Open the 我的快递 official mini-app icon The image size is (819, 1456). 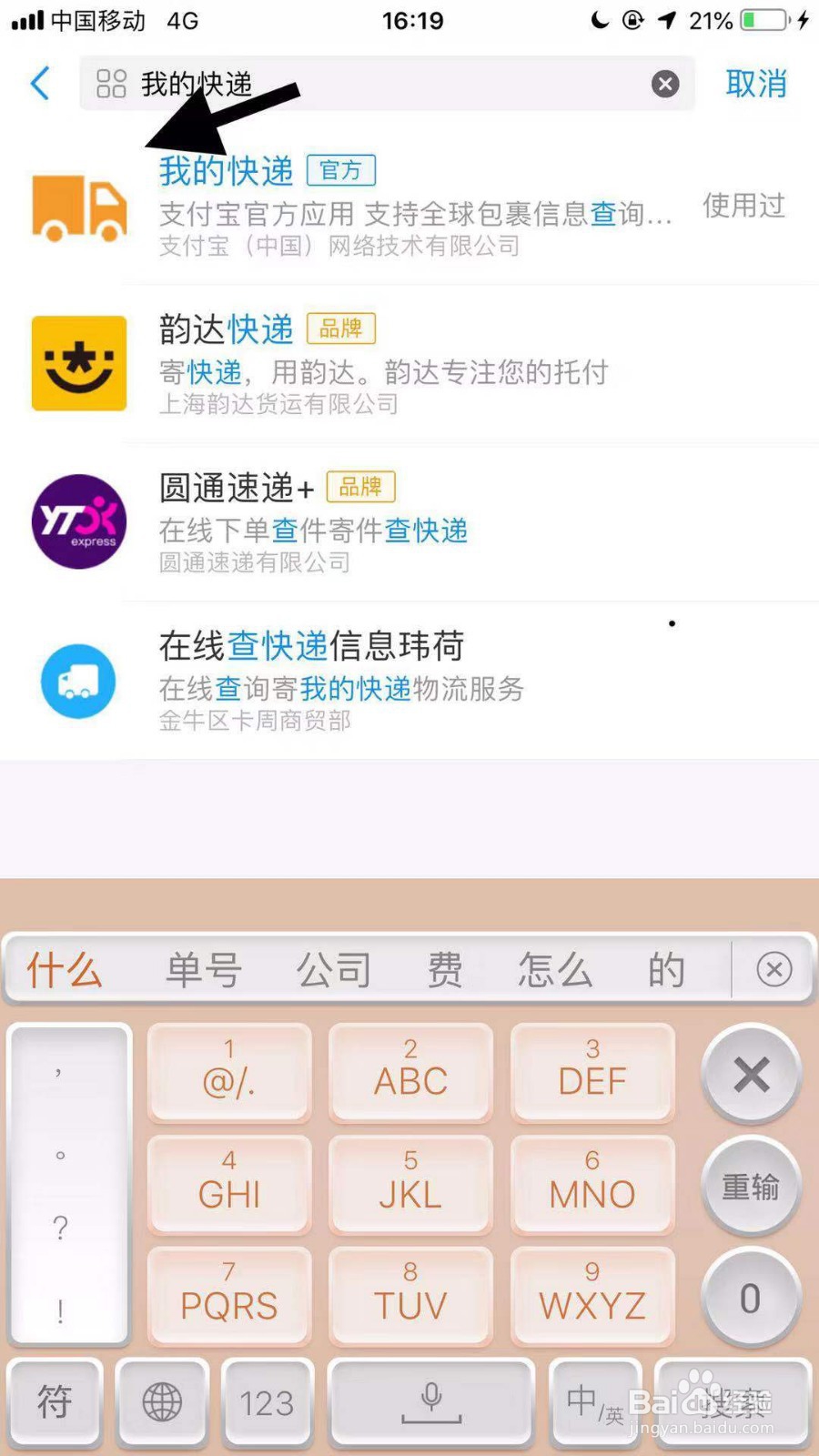[78, 207]
